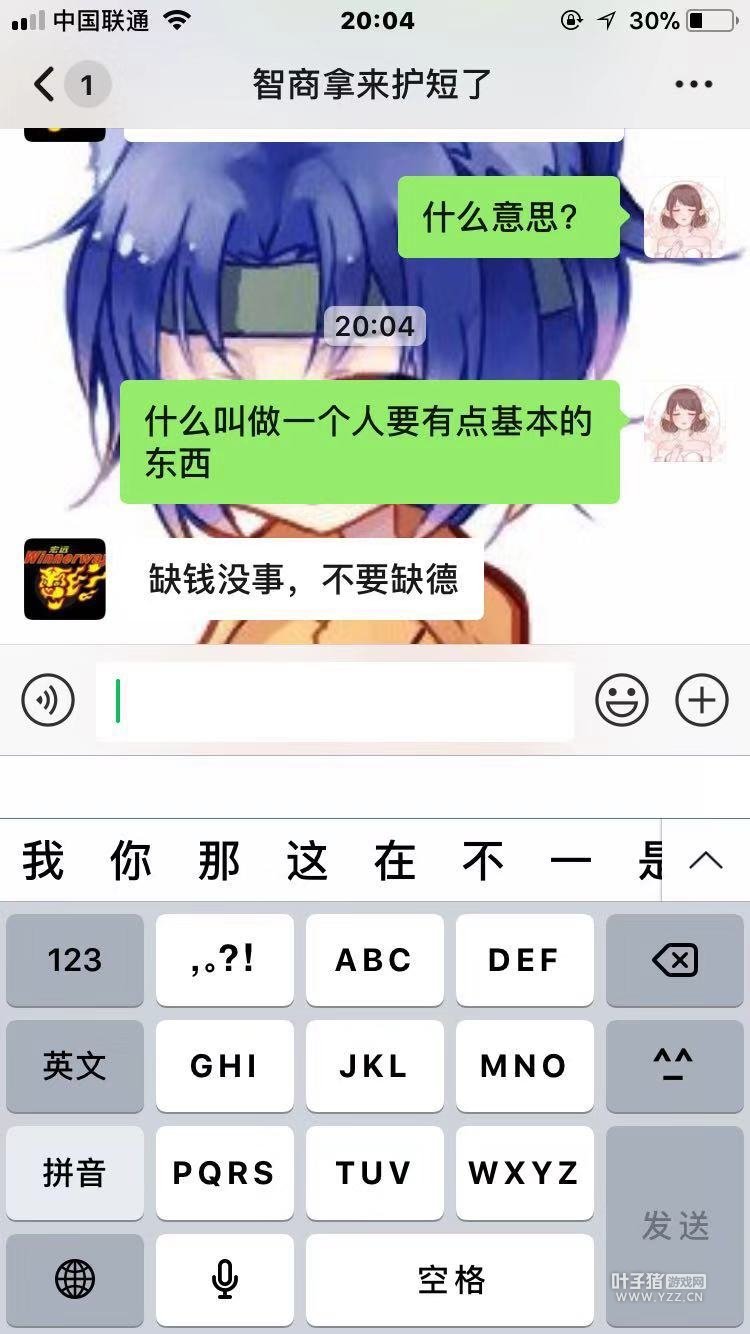Switch the keyboard to 123 numbers
This screenshot has width=750, height=1334.
(75, 960)
